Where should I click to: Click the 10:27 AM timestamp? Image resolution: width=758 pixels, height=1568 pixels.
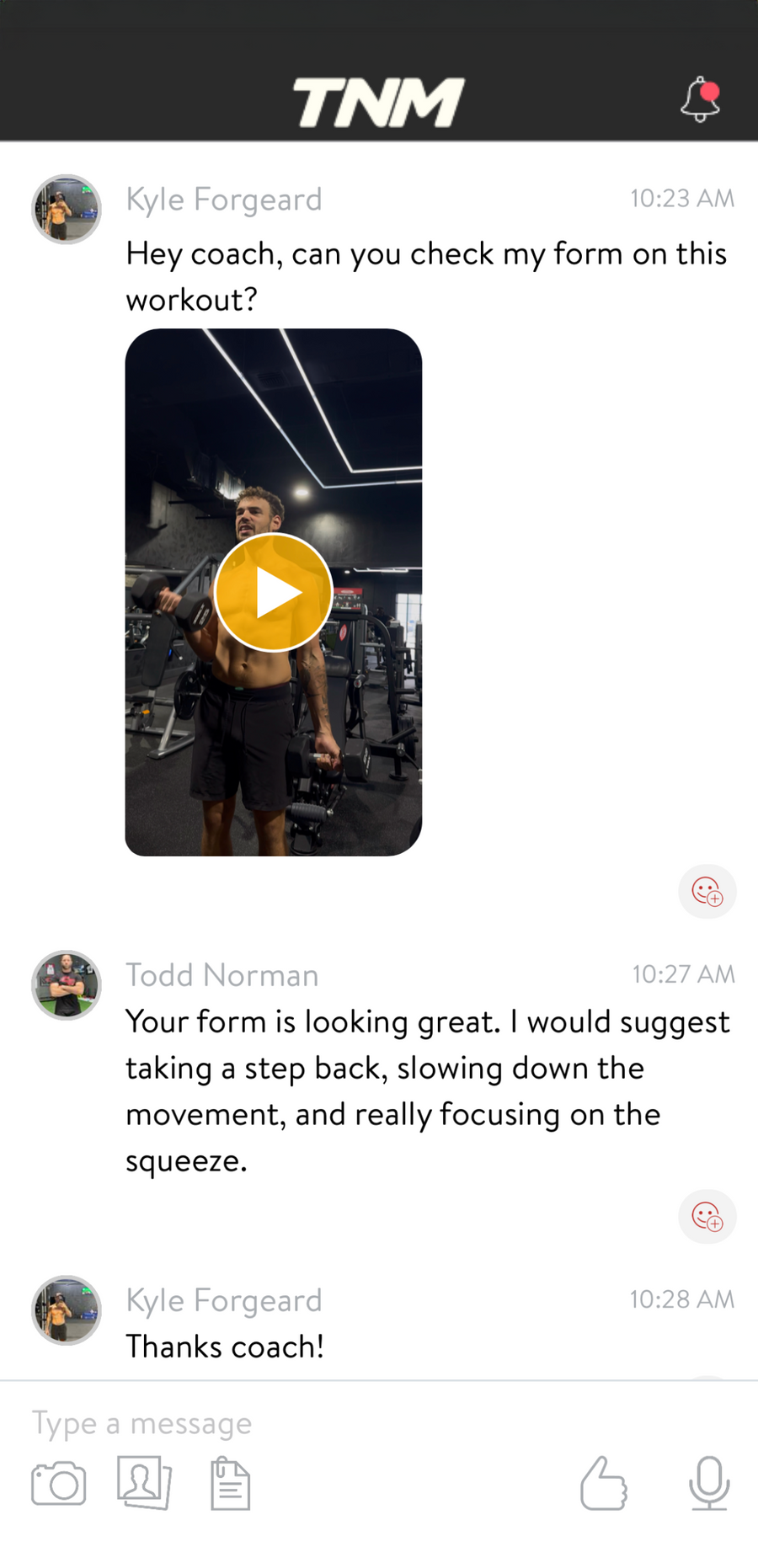[x=683, y=974]
